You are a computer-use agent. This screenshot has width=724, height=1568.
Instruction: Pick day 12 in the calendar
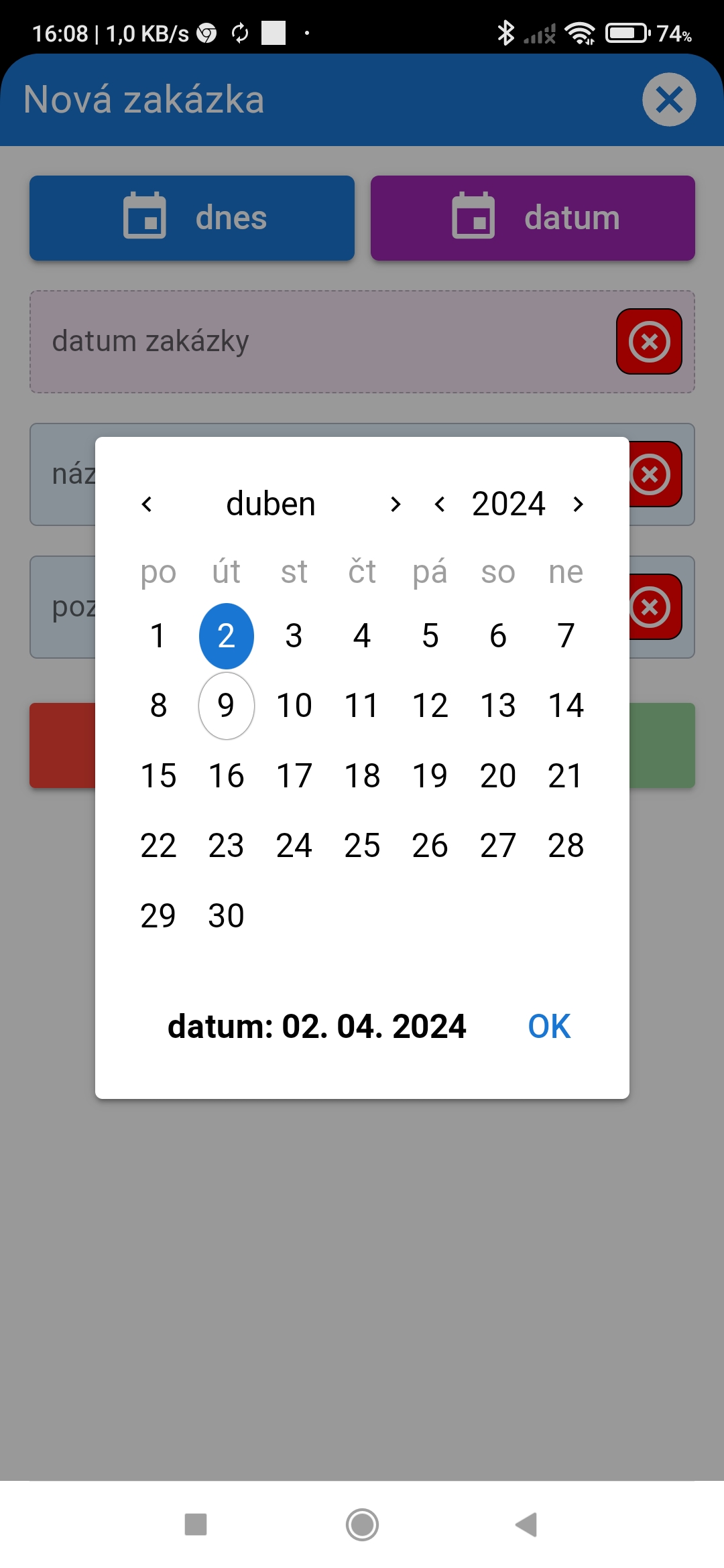(x=430, y=706)
